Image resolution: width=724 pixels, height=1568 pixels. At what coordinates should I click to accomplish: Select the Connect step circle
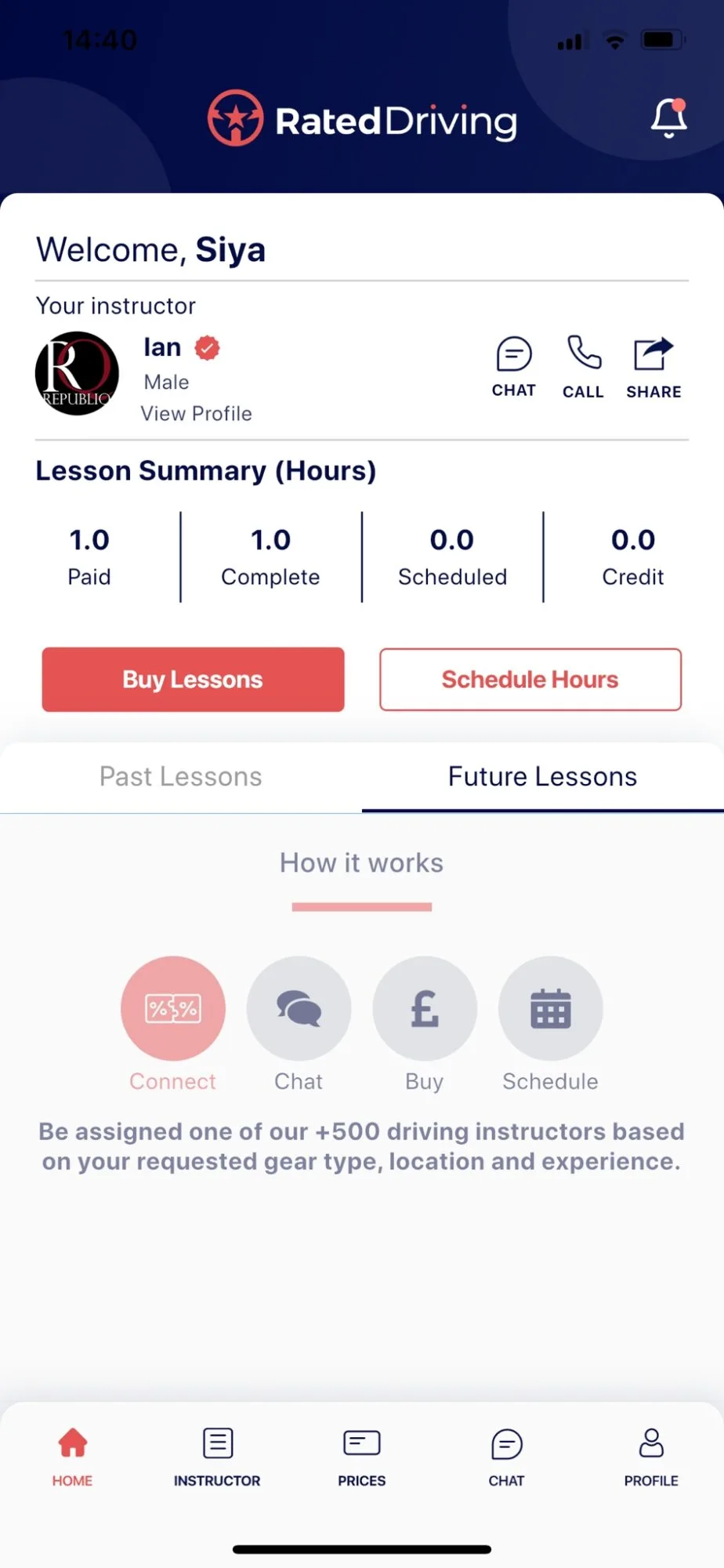point(173,1008)
